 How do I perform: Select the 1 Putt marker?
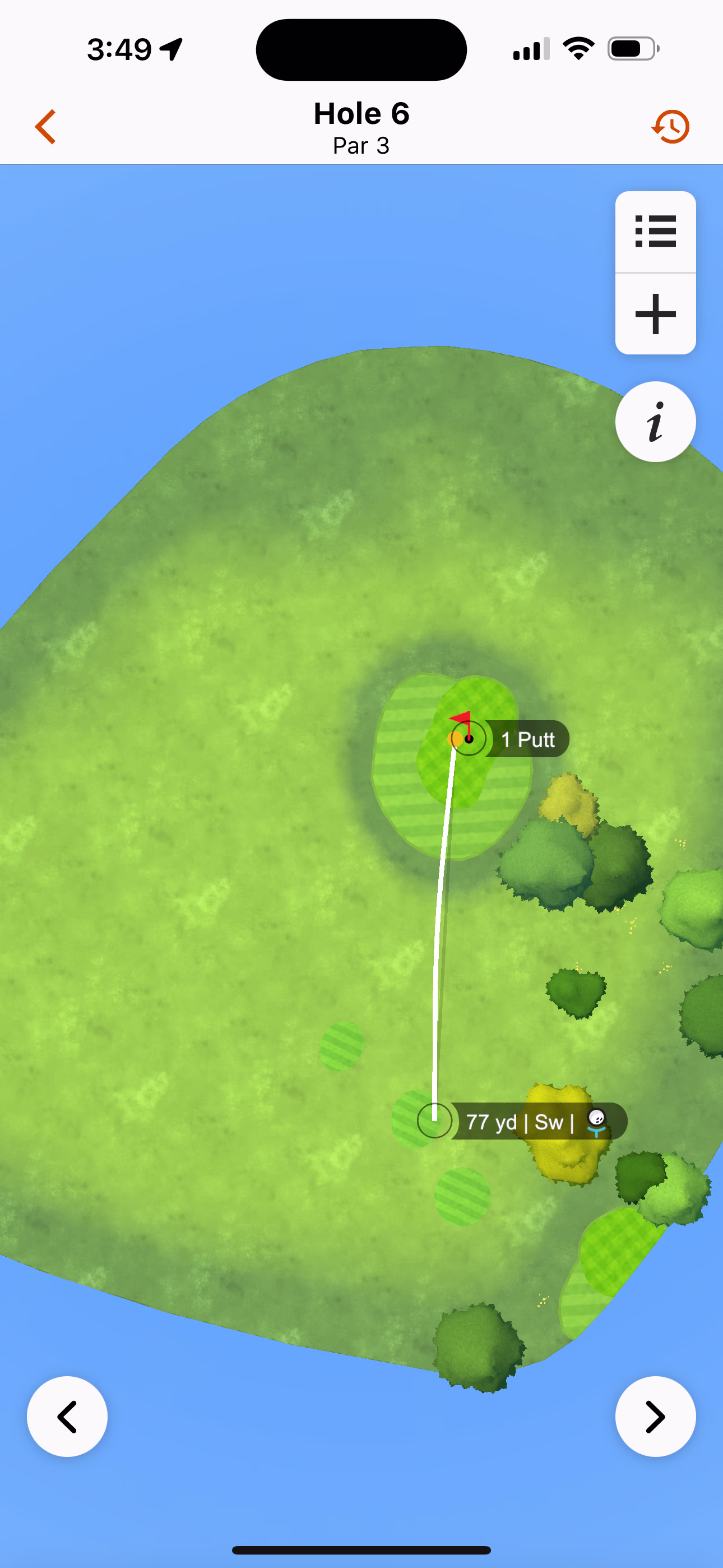coord(527,739)
